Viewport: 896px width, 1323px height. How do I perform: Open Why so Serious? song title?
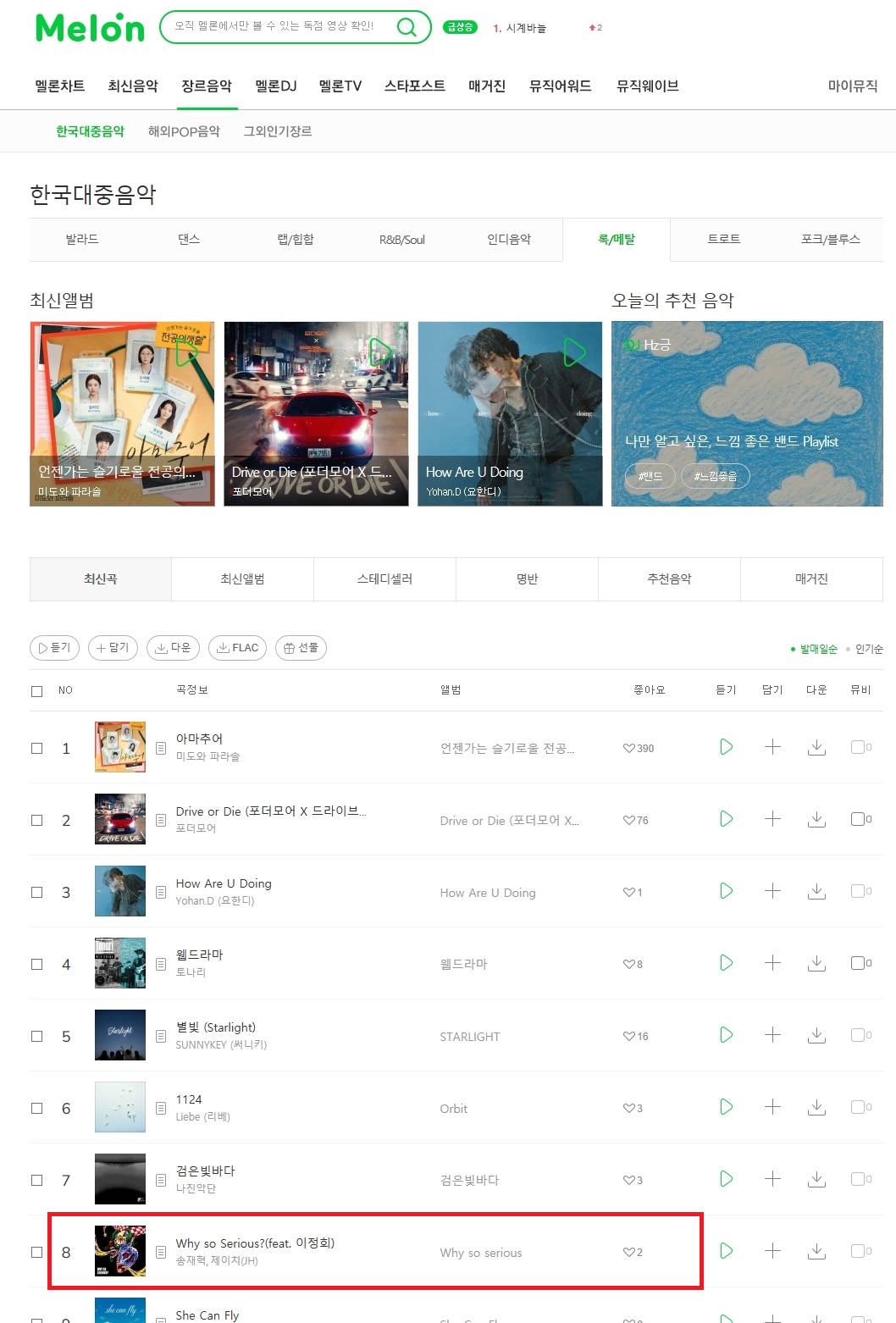point(255,1243)
